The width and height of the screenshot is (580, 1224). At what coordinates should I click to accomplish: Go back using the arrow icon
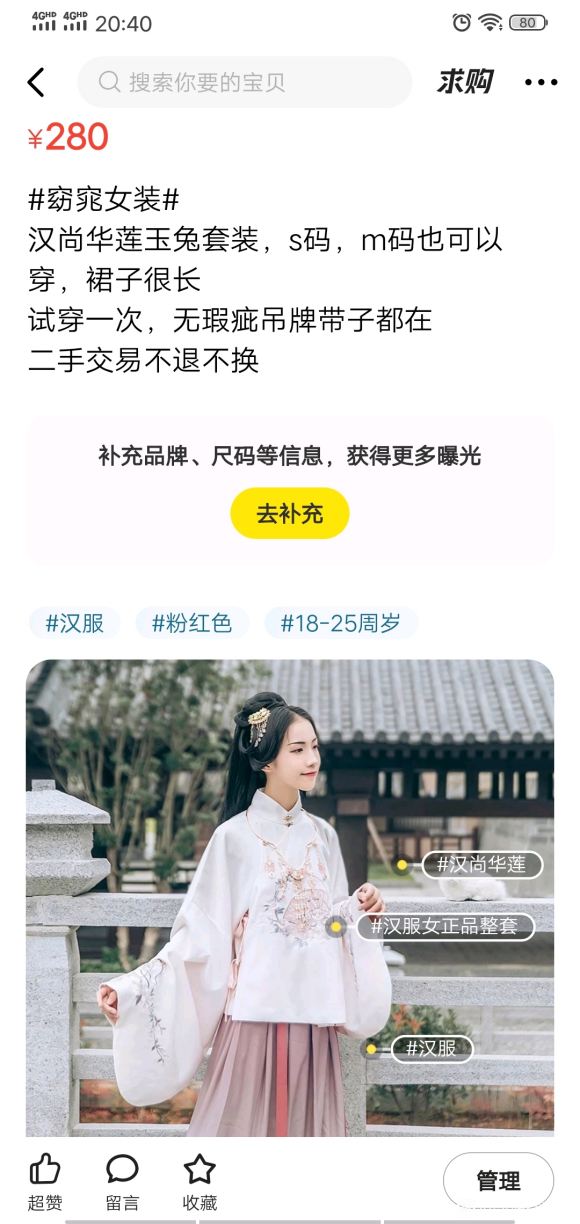(36, 82)
